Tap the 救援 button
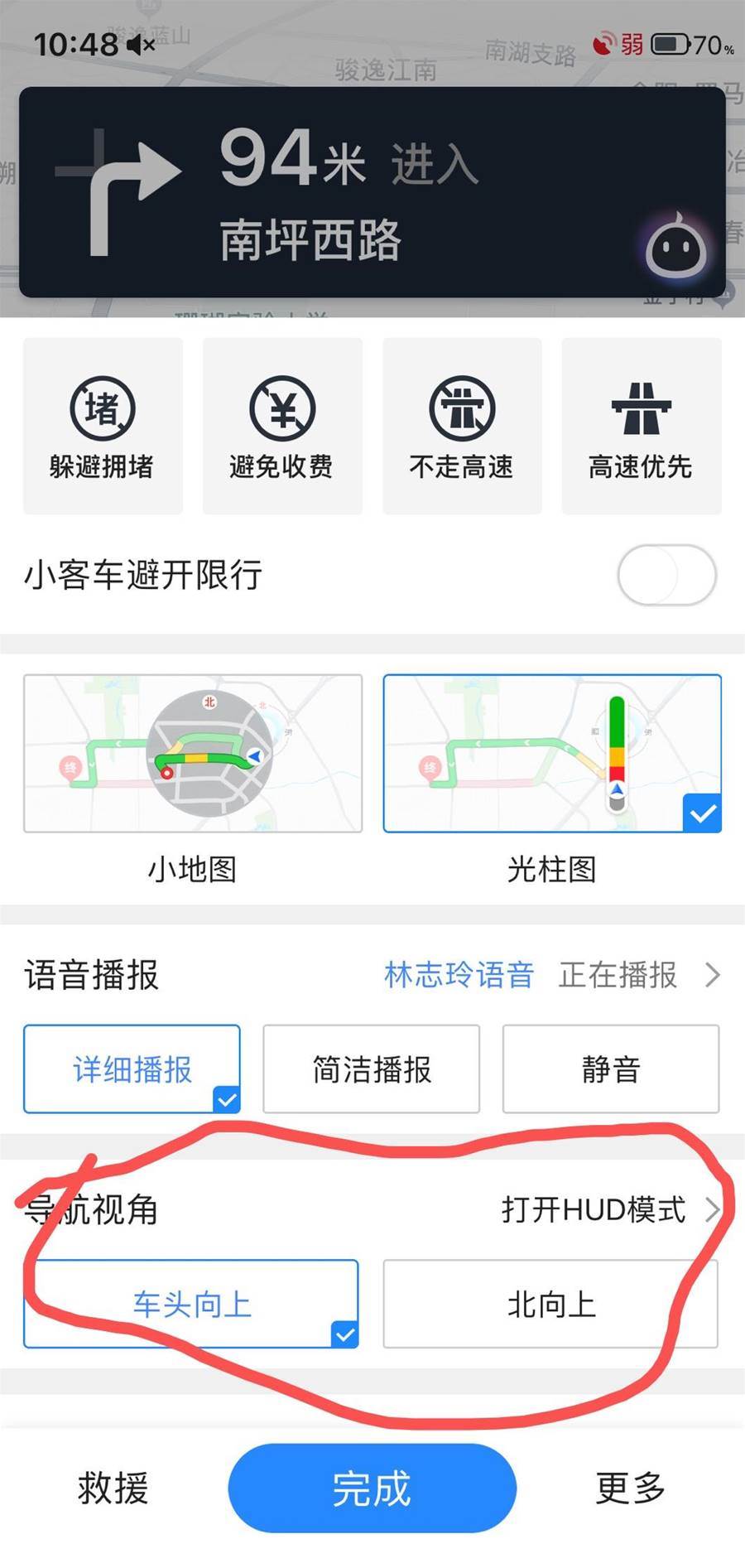The image size is (745, 1568). point(113,1488)
